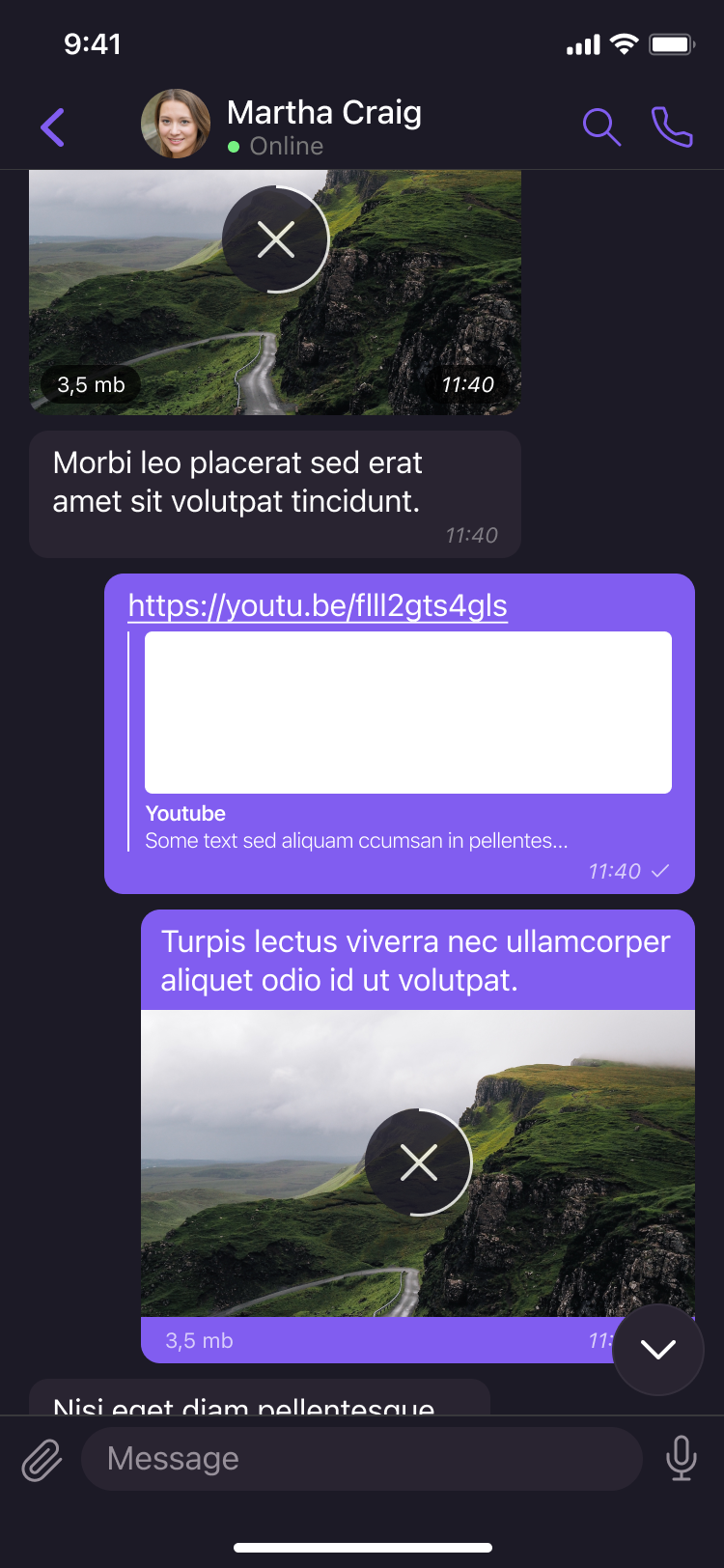Search within this conversation
Image resolution: width=724 pixels, height=1568 pixels.
[600, 126]
